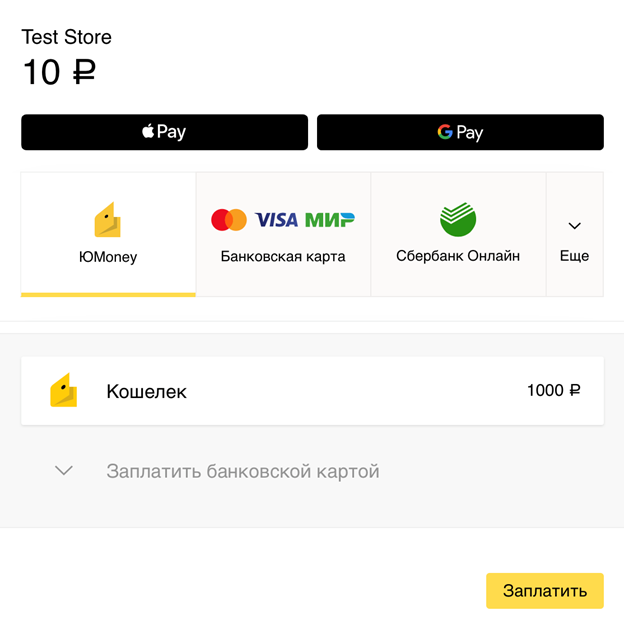Pay with Google Pay

click(x=460, y=132)
